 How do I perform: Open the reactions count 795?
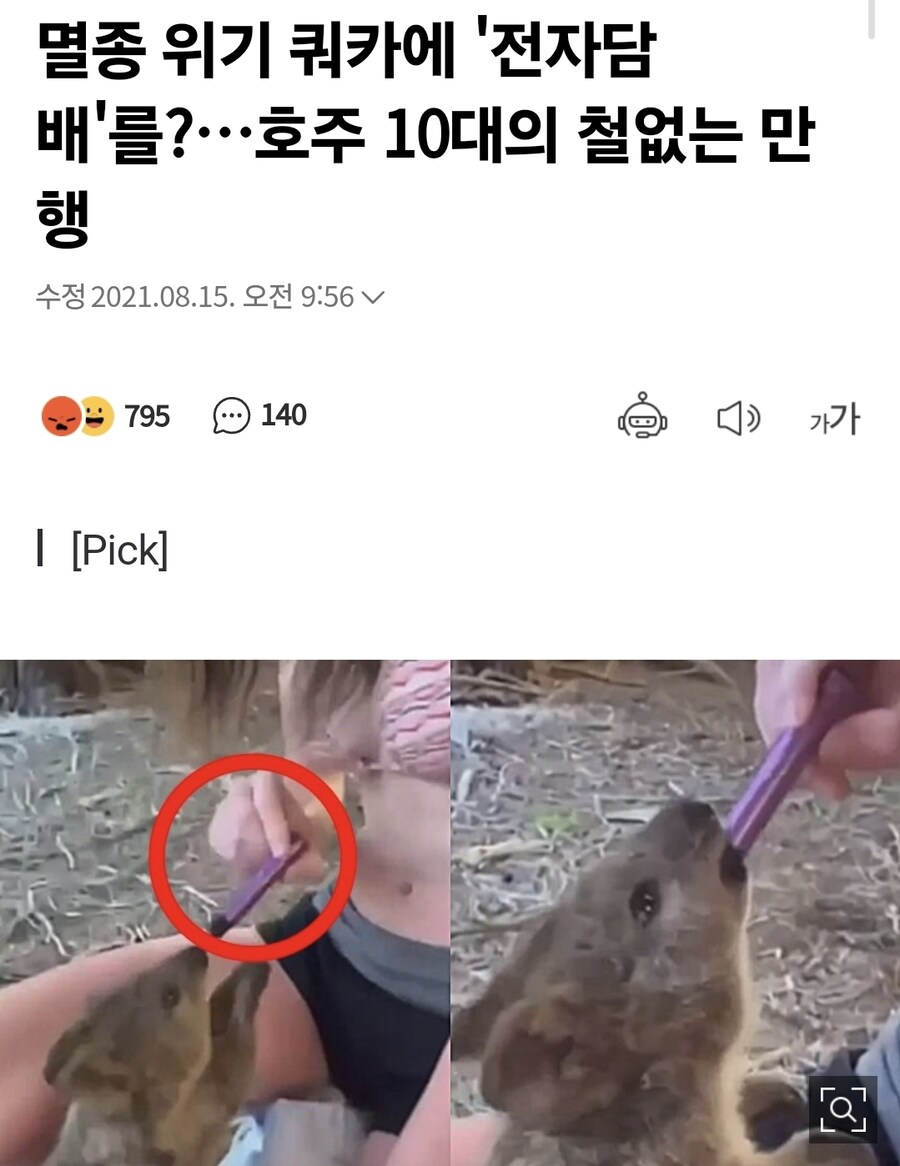[106, 416]
